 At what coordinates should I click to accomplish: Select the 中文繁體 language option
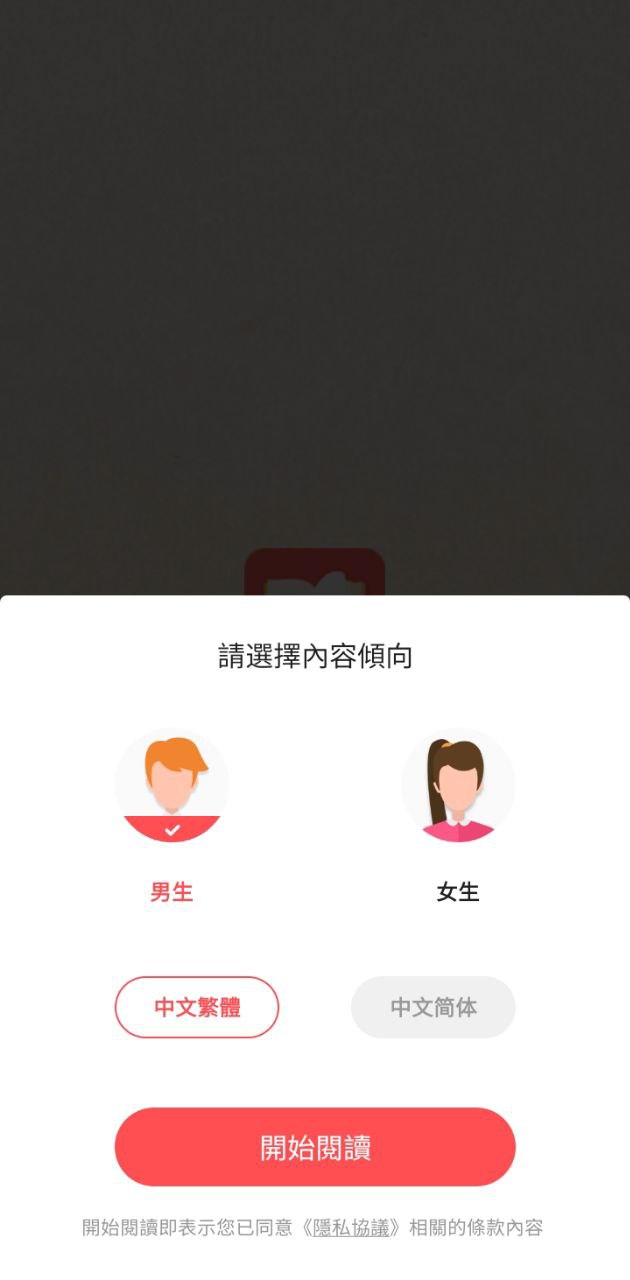coord(197,1007)
